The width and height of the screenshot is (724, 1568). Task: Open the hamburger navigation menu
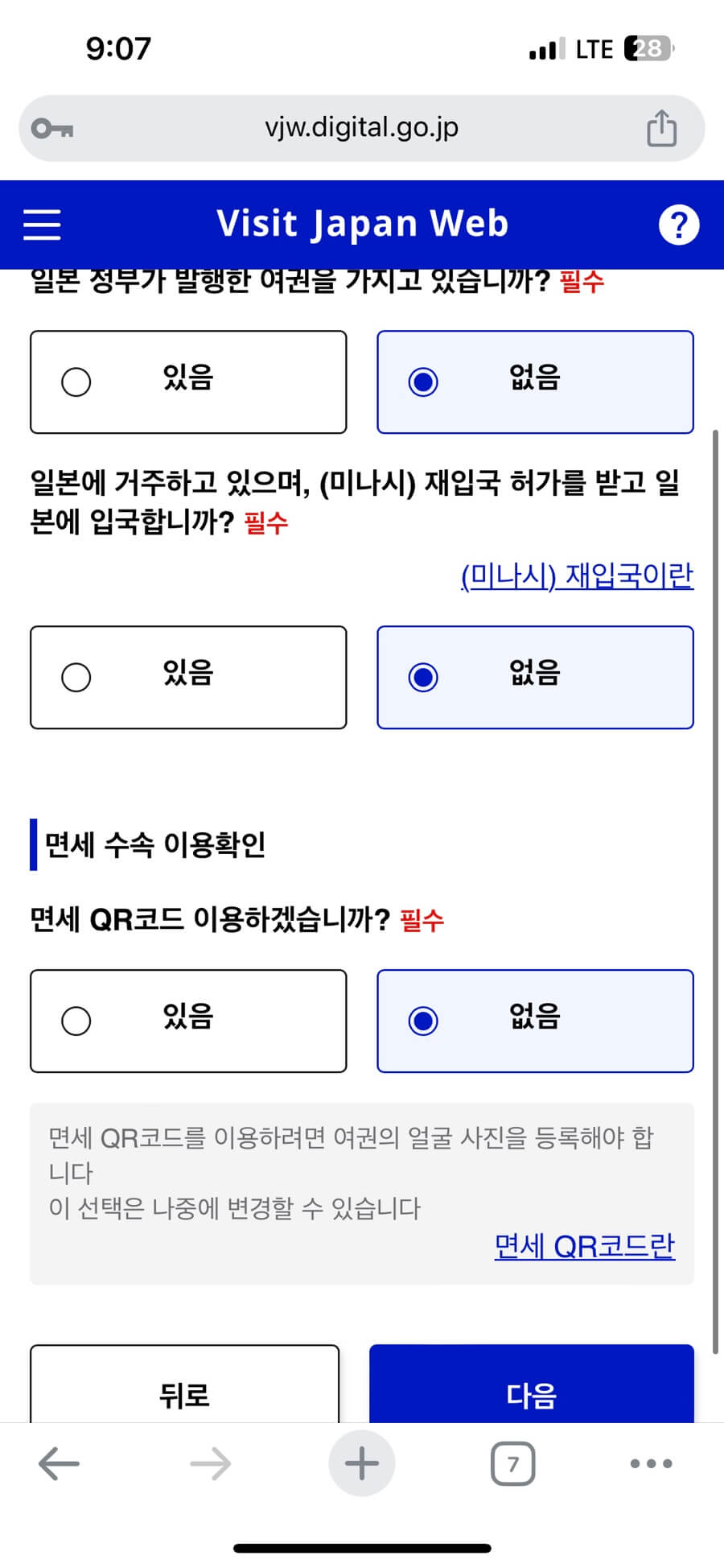(x=42, y=225)
